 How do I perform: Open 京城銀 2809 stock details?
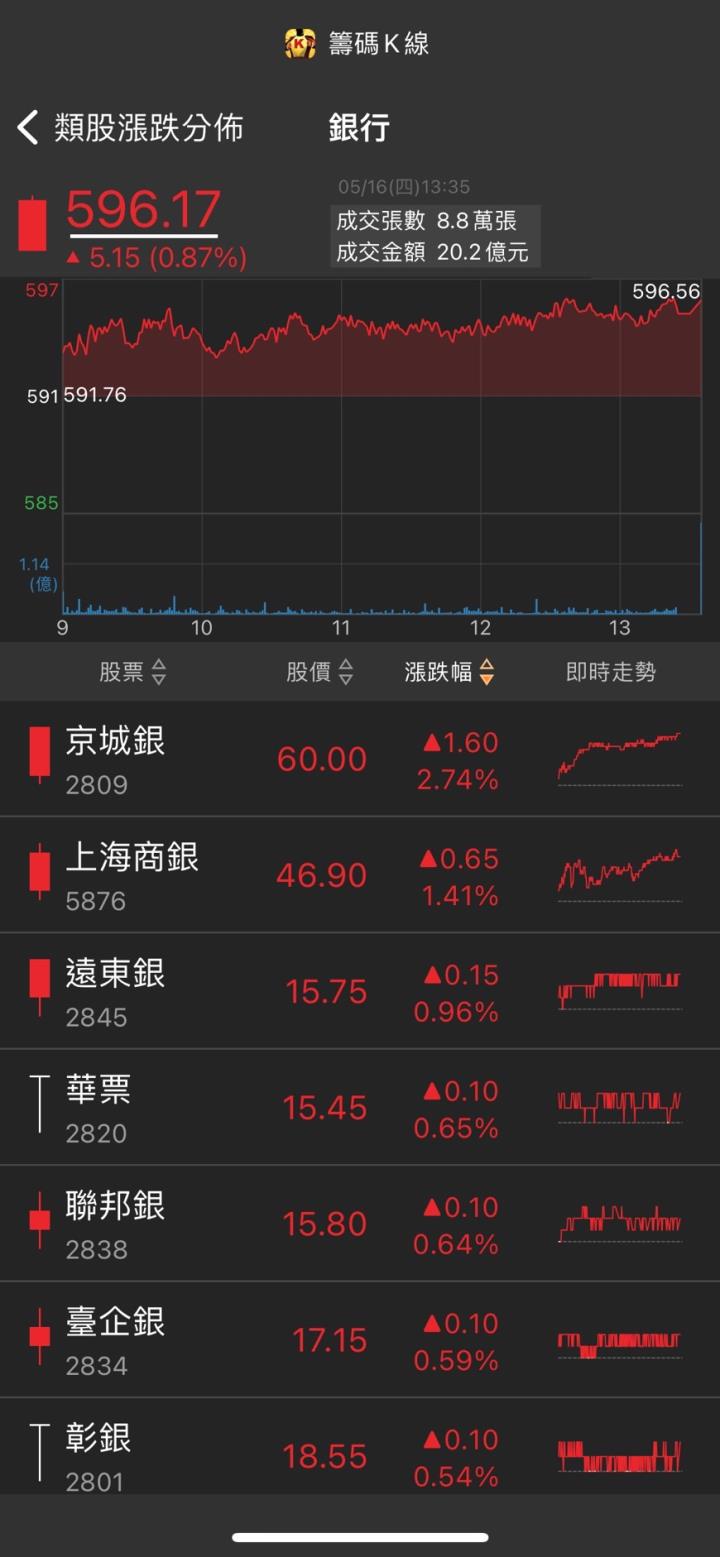[x=360, y=759]
